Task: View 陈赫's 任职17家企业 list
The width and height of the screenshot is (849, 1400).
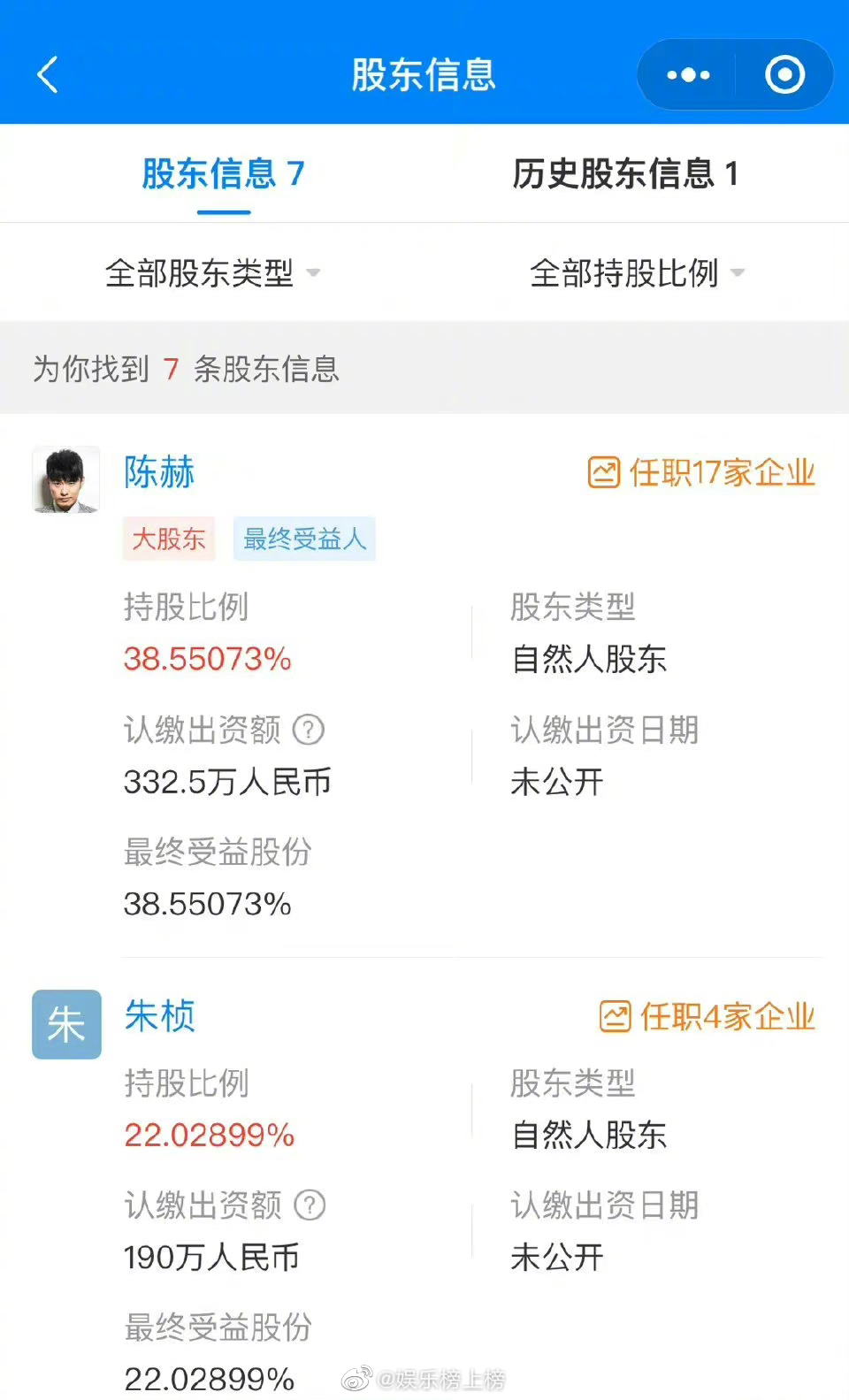Action: coord(701,473)
